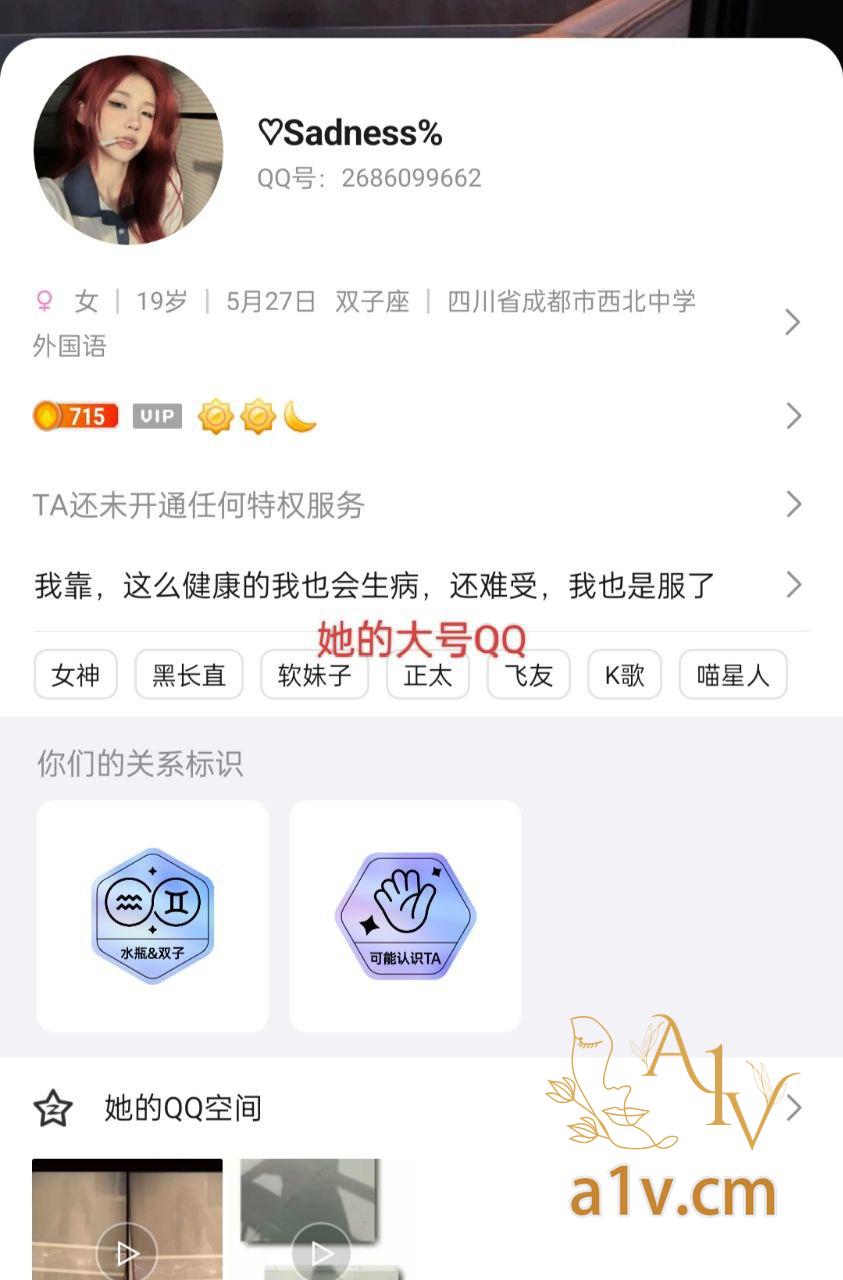Open the 水瓶&双子 relationship badge card

153,916
